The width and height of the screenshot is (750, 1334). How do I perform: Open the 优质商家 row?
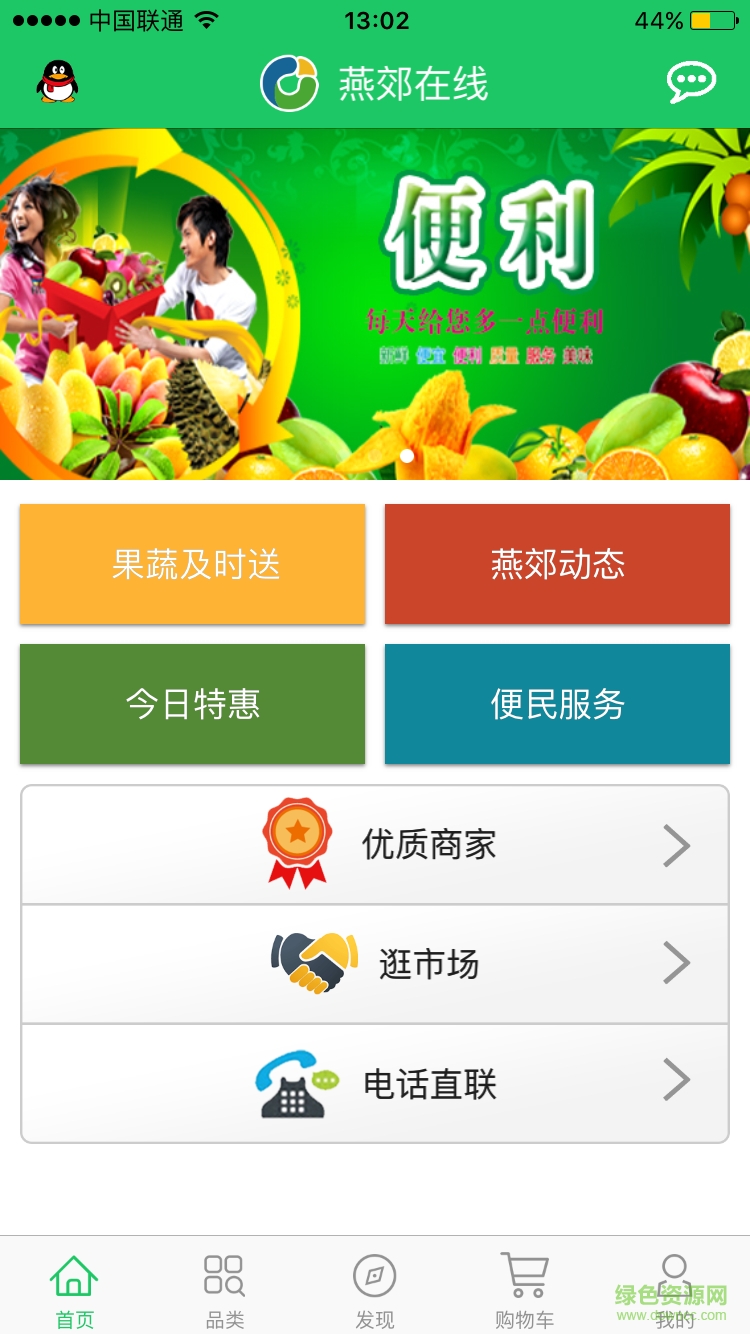click(x=375, y=845)
